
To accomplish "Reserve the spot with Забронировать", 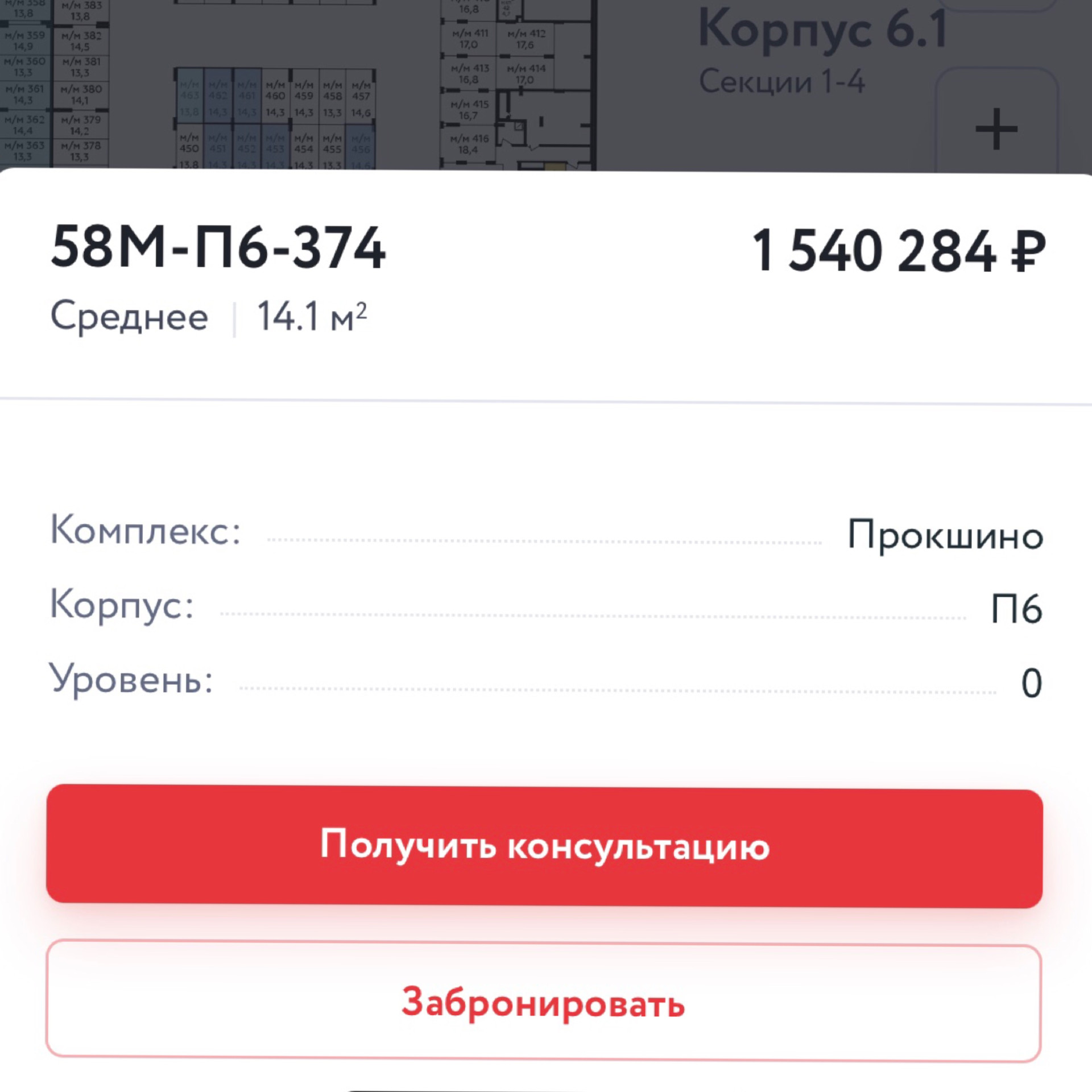I will coord(543,1003).
